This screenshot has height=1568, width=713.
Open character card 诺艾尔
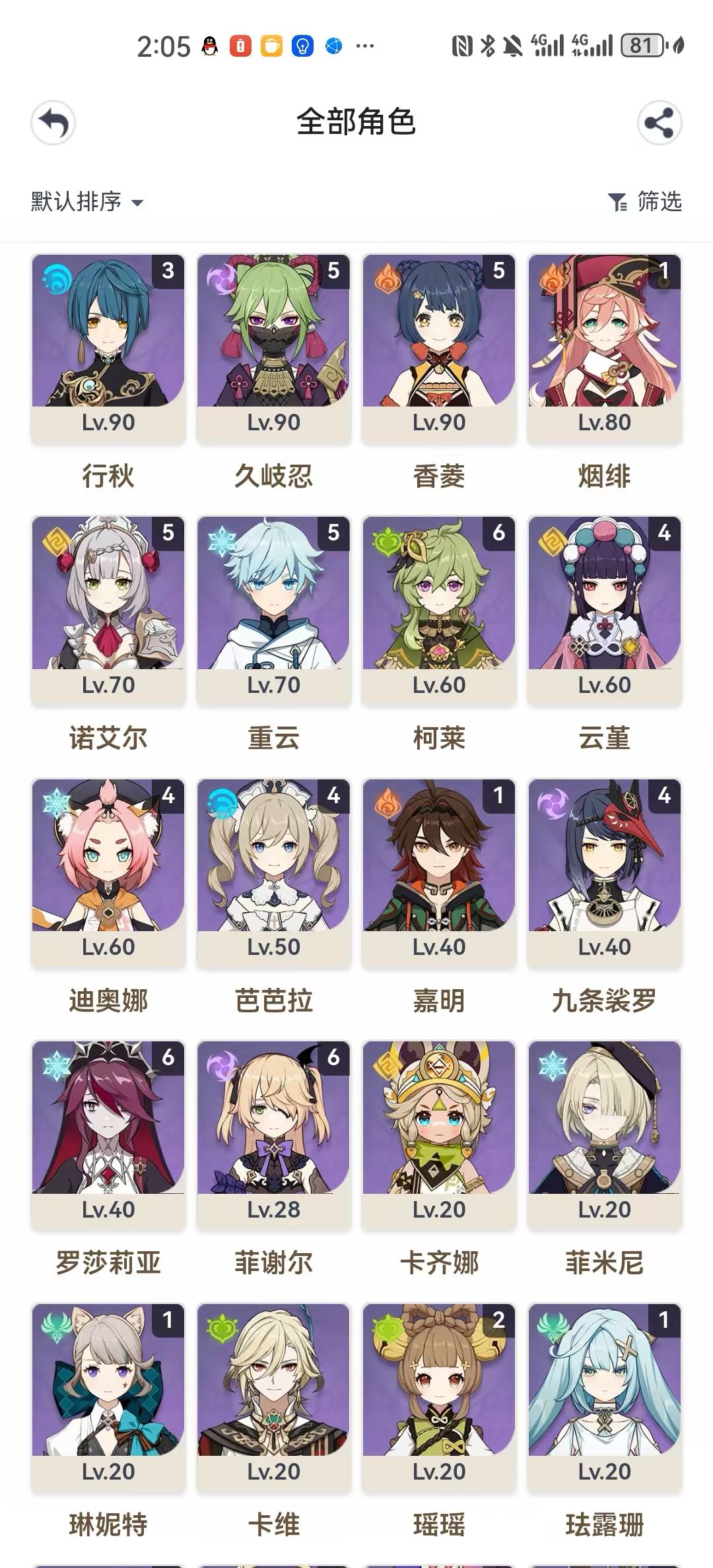108,610
